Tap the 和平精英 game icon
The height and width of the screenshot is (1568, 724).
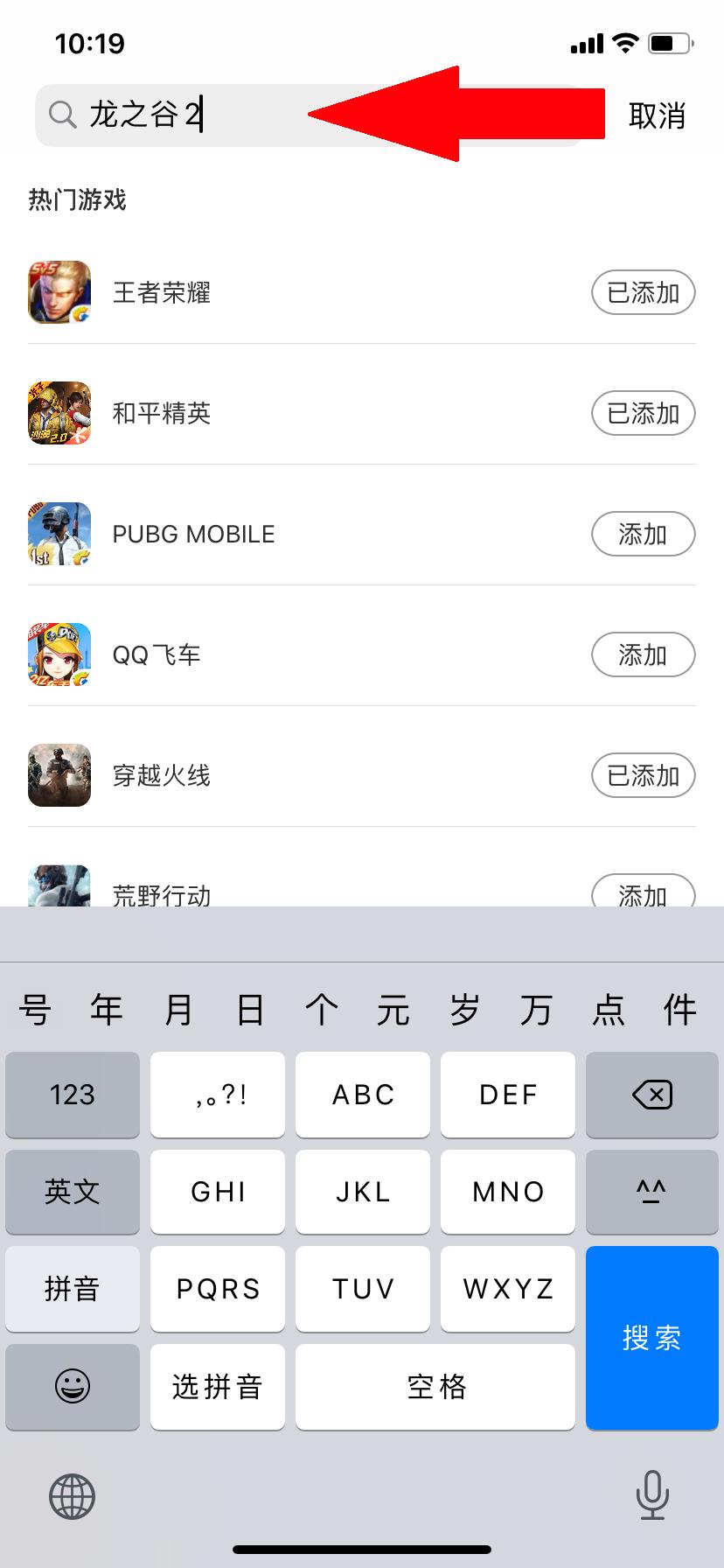pos(58,413)
